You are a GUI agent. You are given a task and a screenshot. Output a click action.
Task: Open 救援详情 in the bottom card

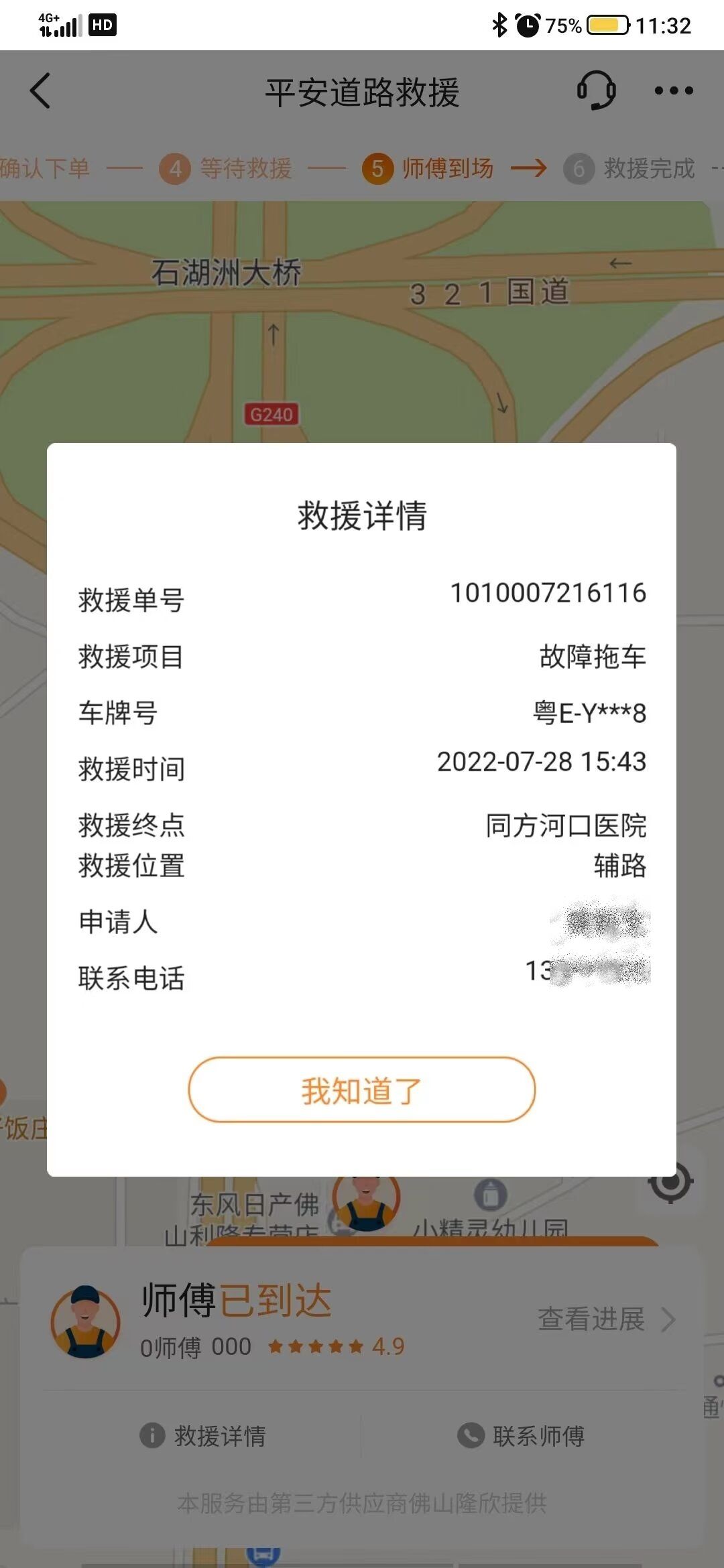(x=203, y=1435)
